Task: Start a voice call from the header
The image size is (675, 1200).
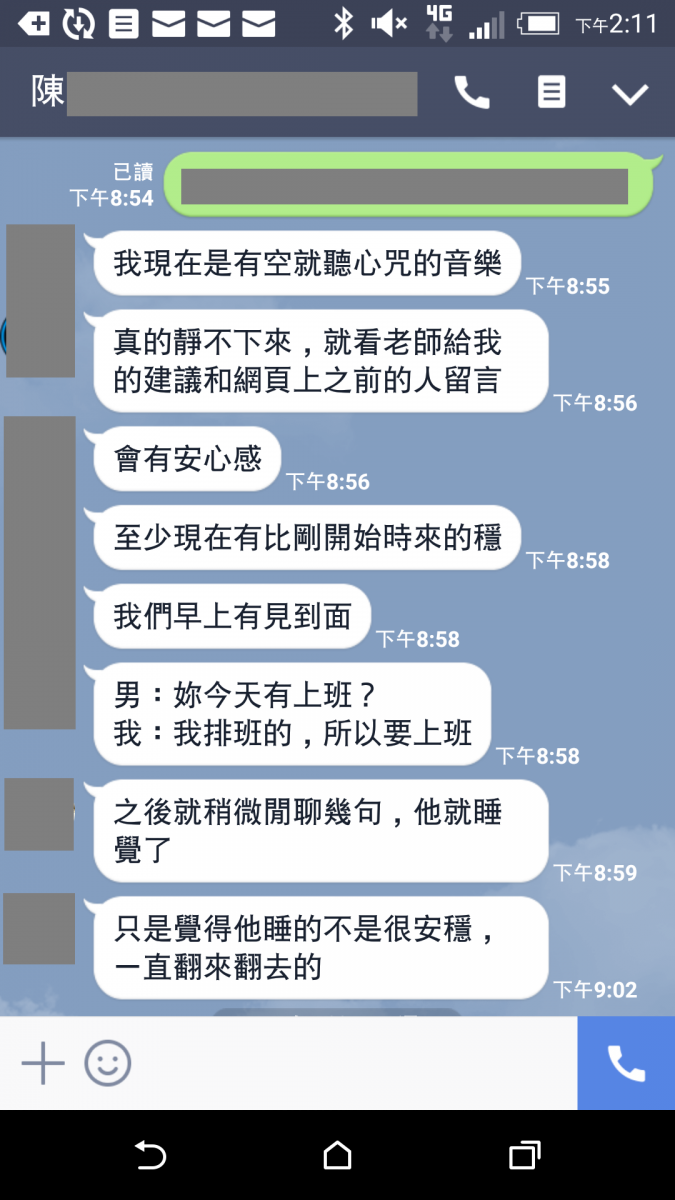Action: [472, 93]
